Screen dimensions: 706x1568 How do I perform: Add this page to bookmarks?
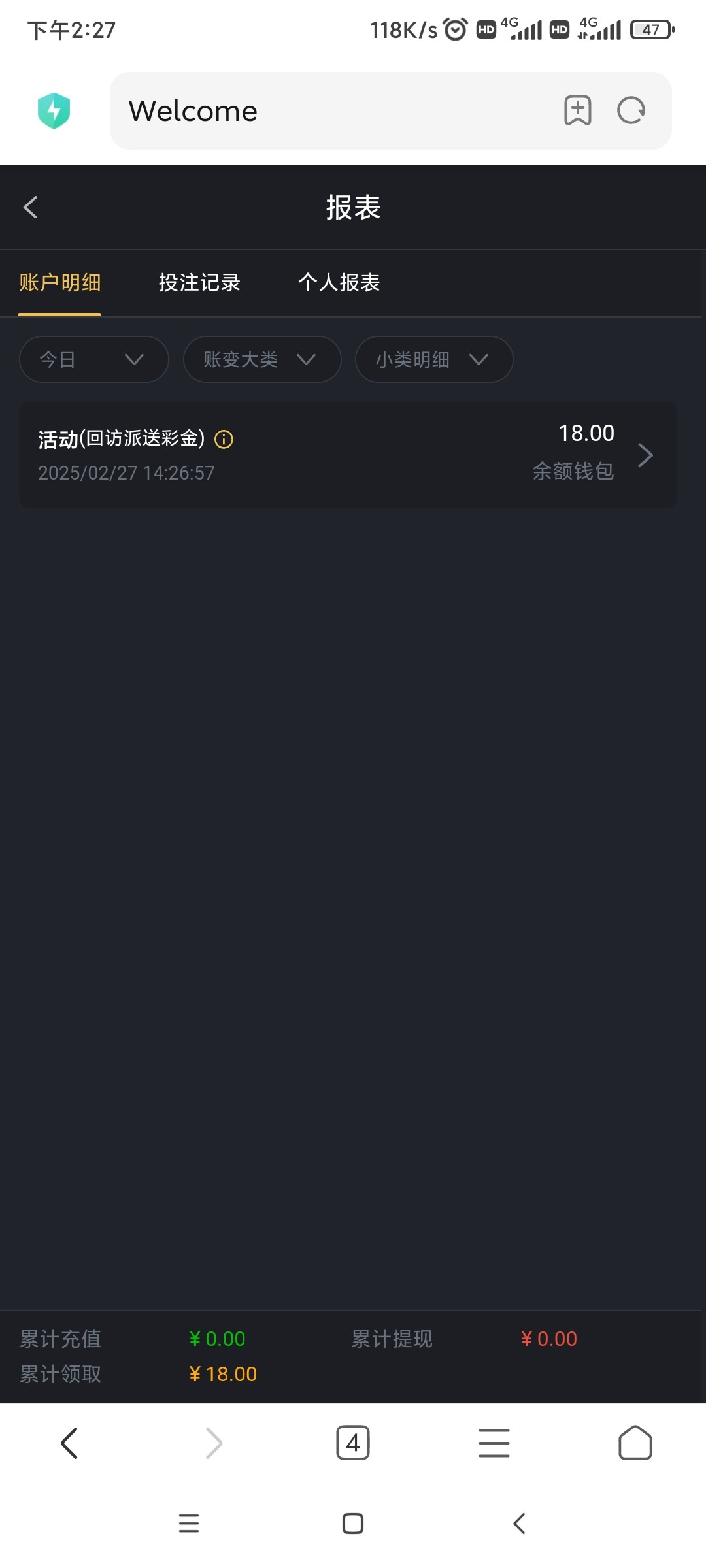click(577, 110)
